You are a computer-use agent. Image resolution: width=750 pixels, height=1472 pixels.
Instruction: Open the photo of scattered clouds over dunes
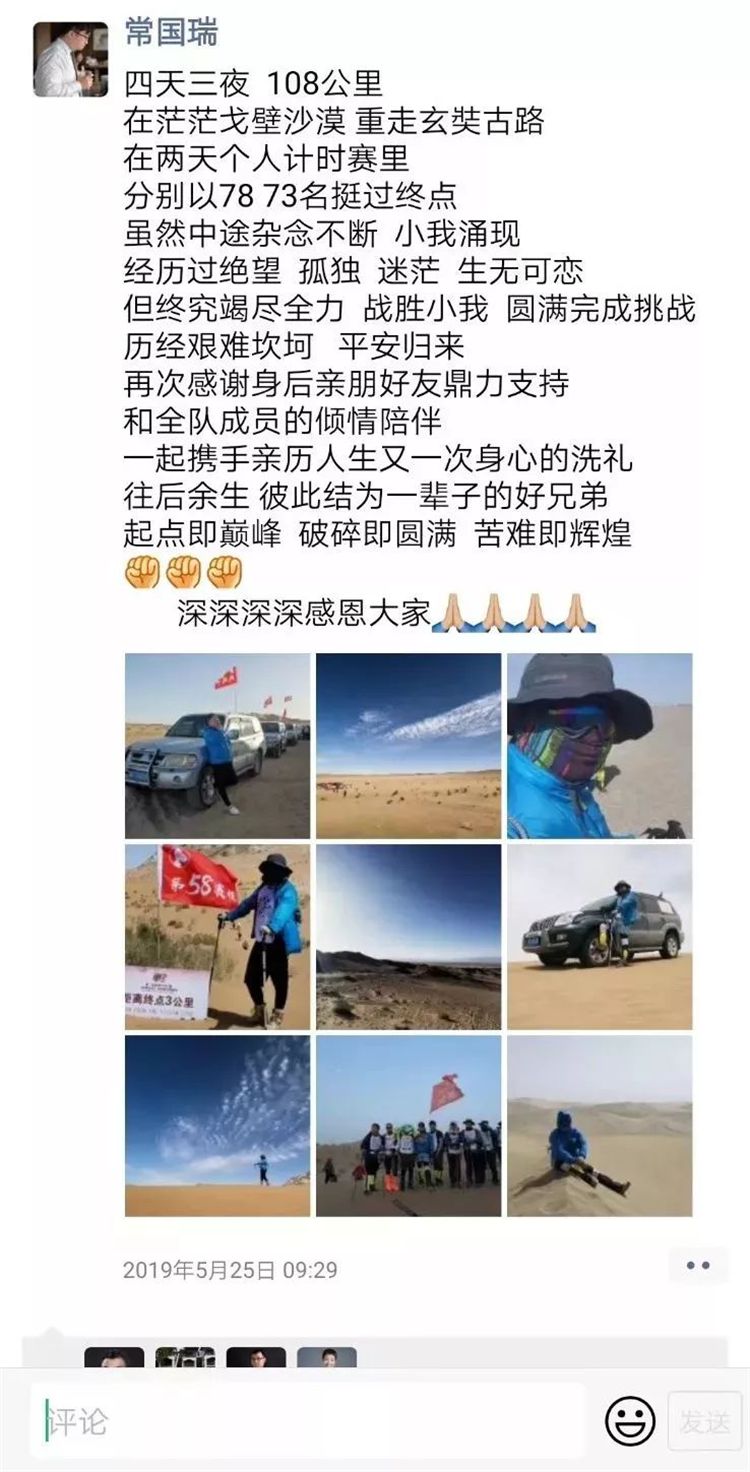coord(217,1125)
